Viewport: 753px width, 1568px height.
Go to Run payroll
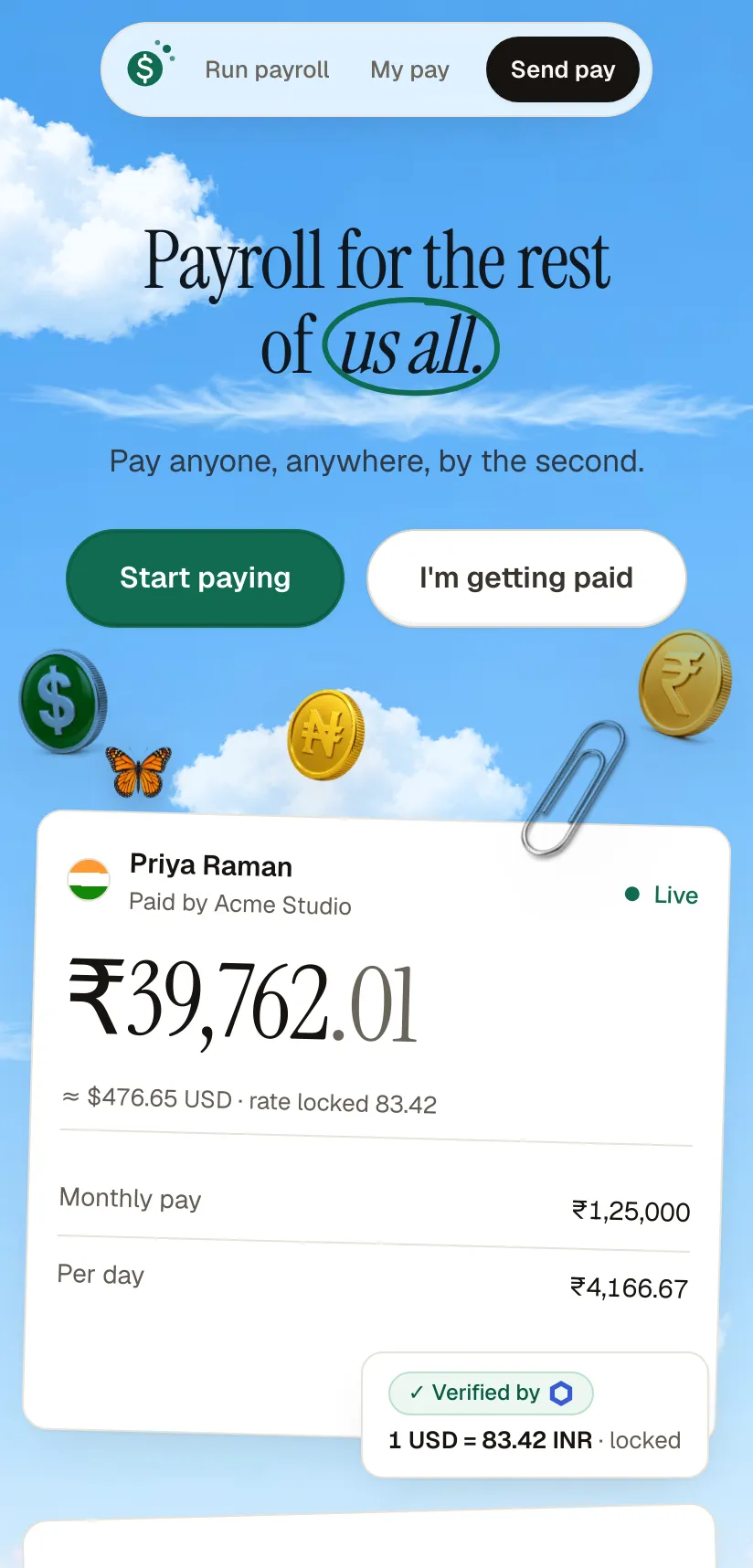click(x=267, y=69)
